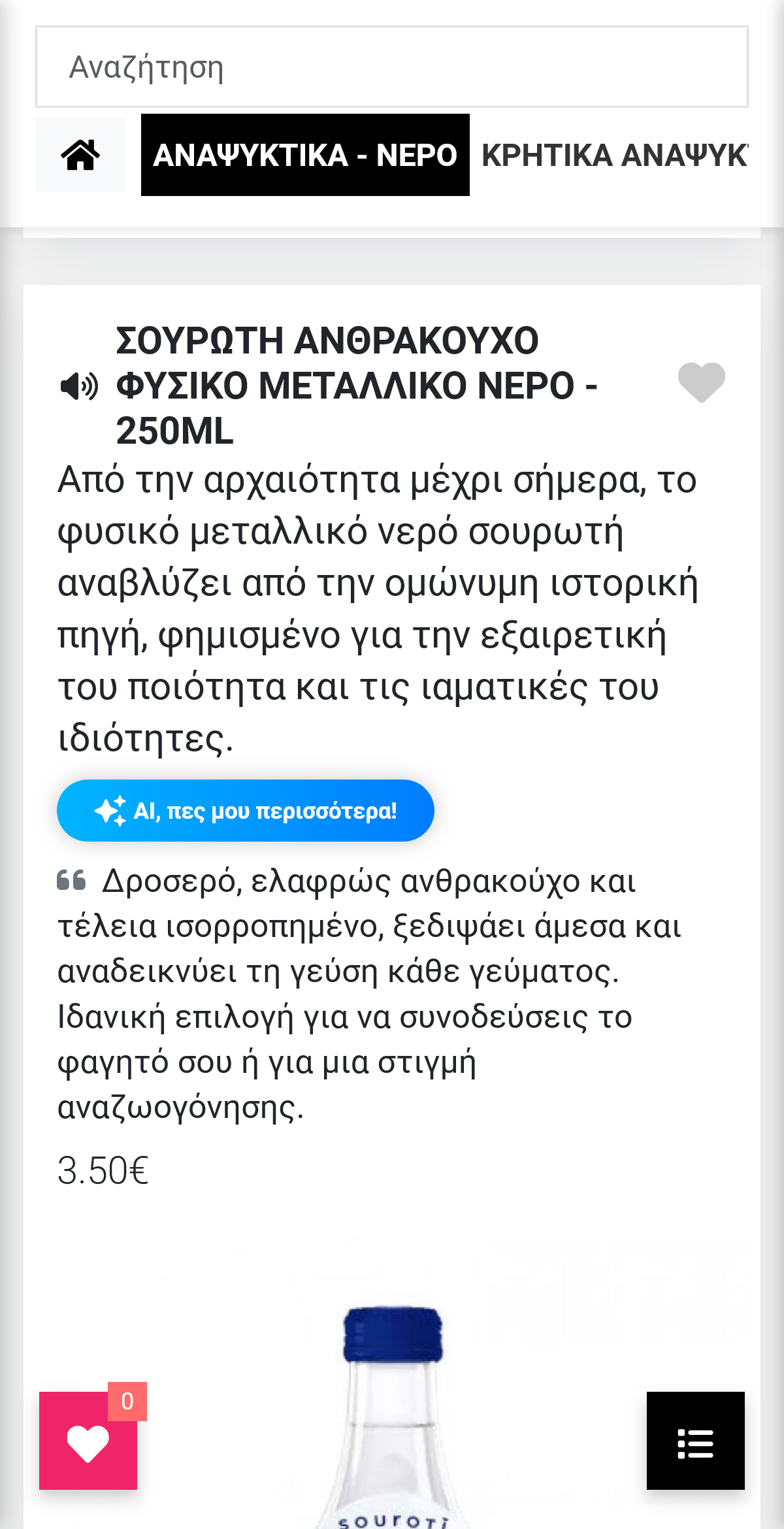This screenshot has width=784, height=1529.
Task: Select the ΑΝΑΨΥΚΤΙΚΑ - ΝΕΡΟ category tab
Action: pyautogui.click(x=305, y=155)
